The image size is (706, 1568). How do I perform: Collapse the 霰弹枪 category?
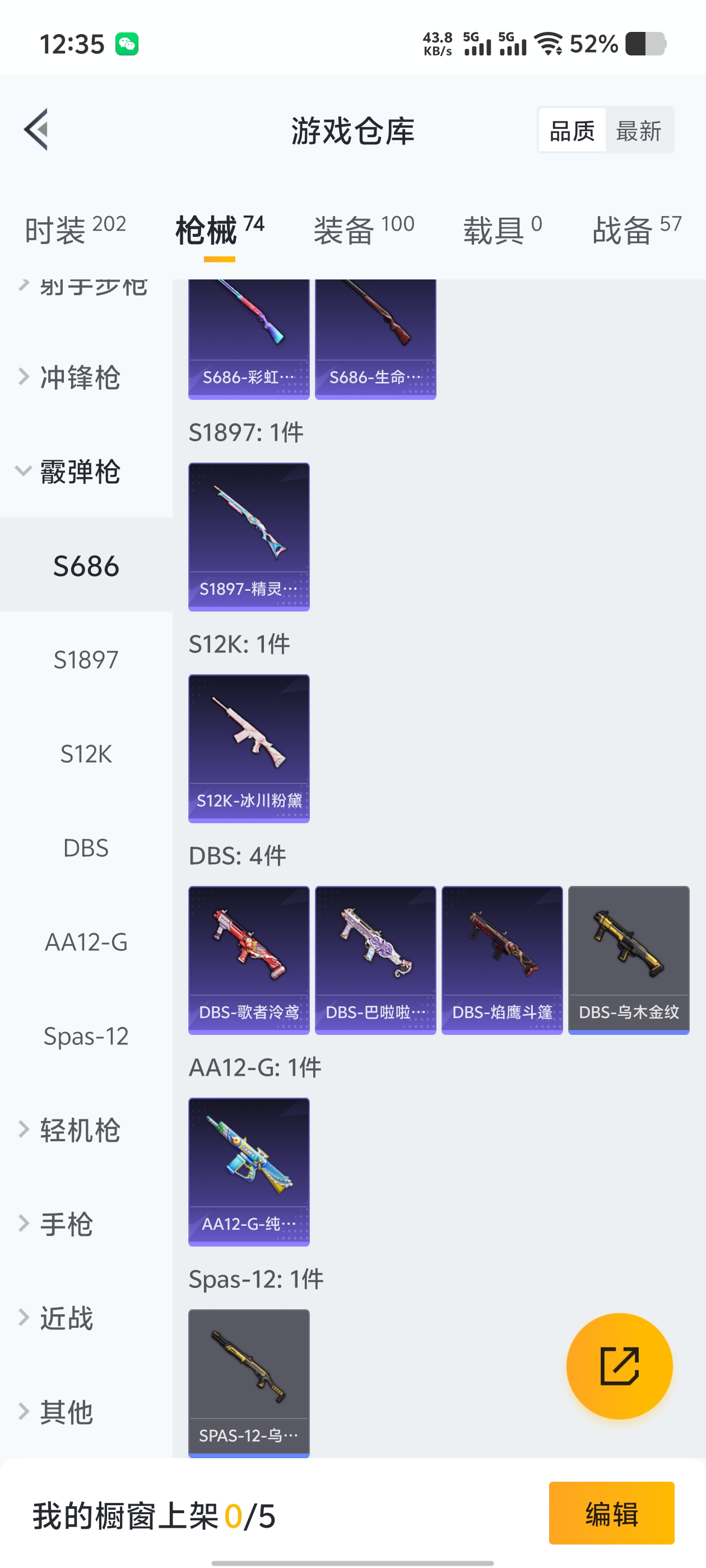[79, 472]
